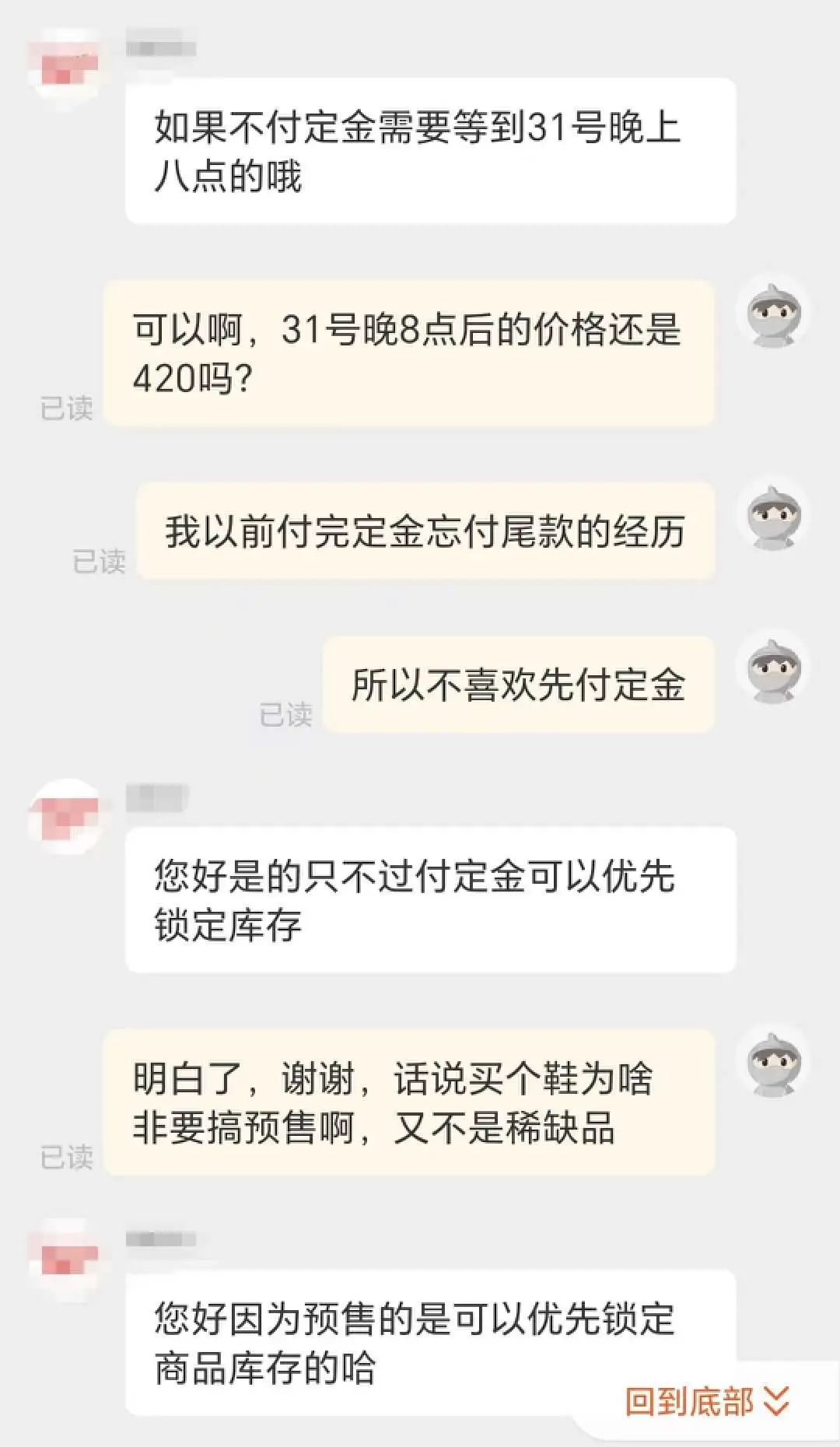
Task: Tap my avatar next to 所以不喜欢先付定金
Action: [772, 671]
